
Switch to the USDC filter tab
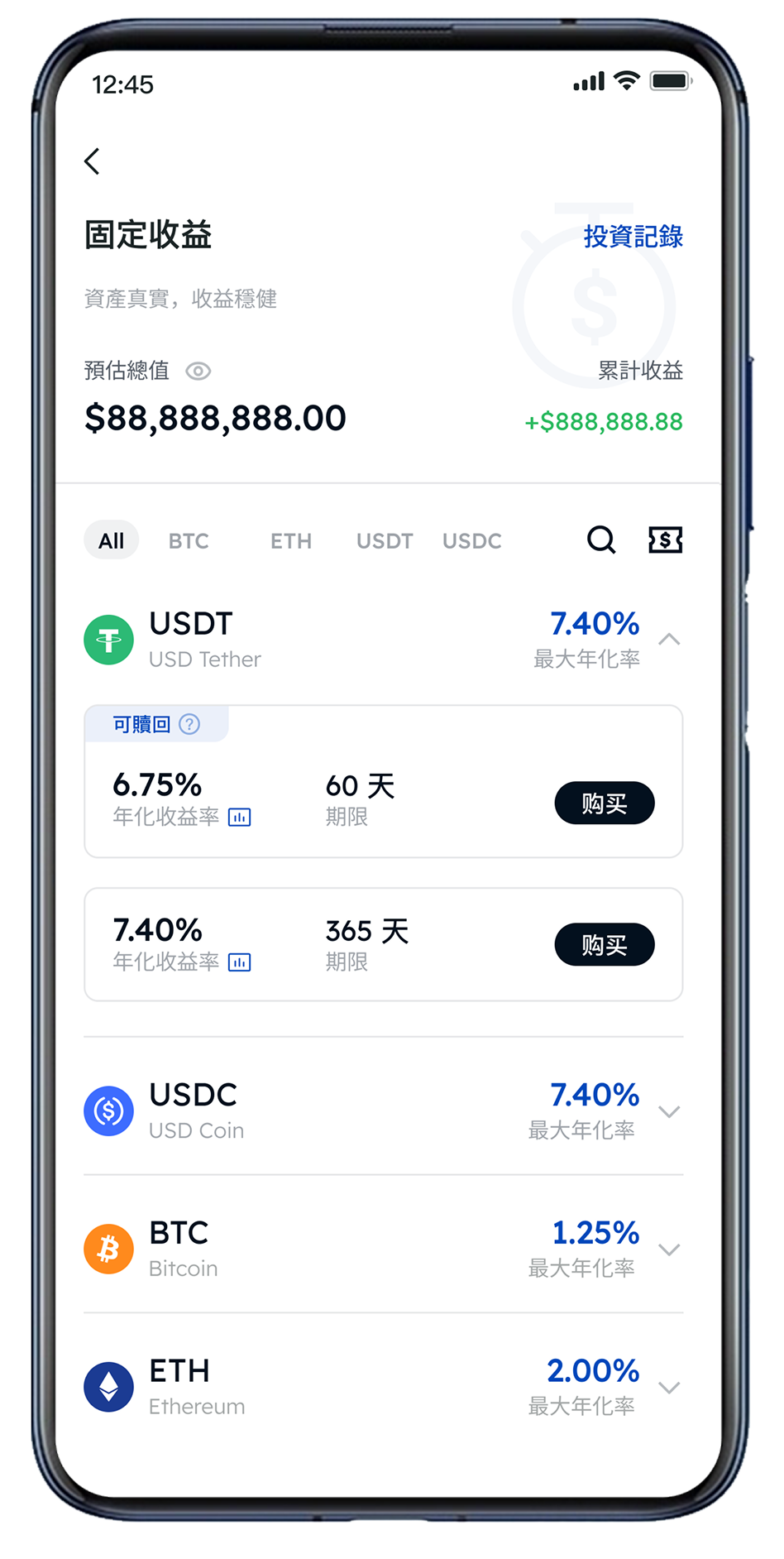click(x=472, y=541)
